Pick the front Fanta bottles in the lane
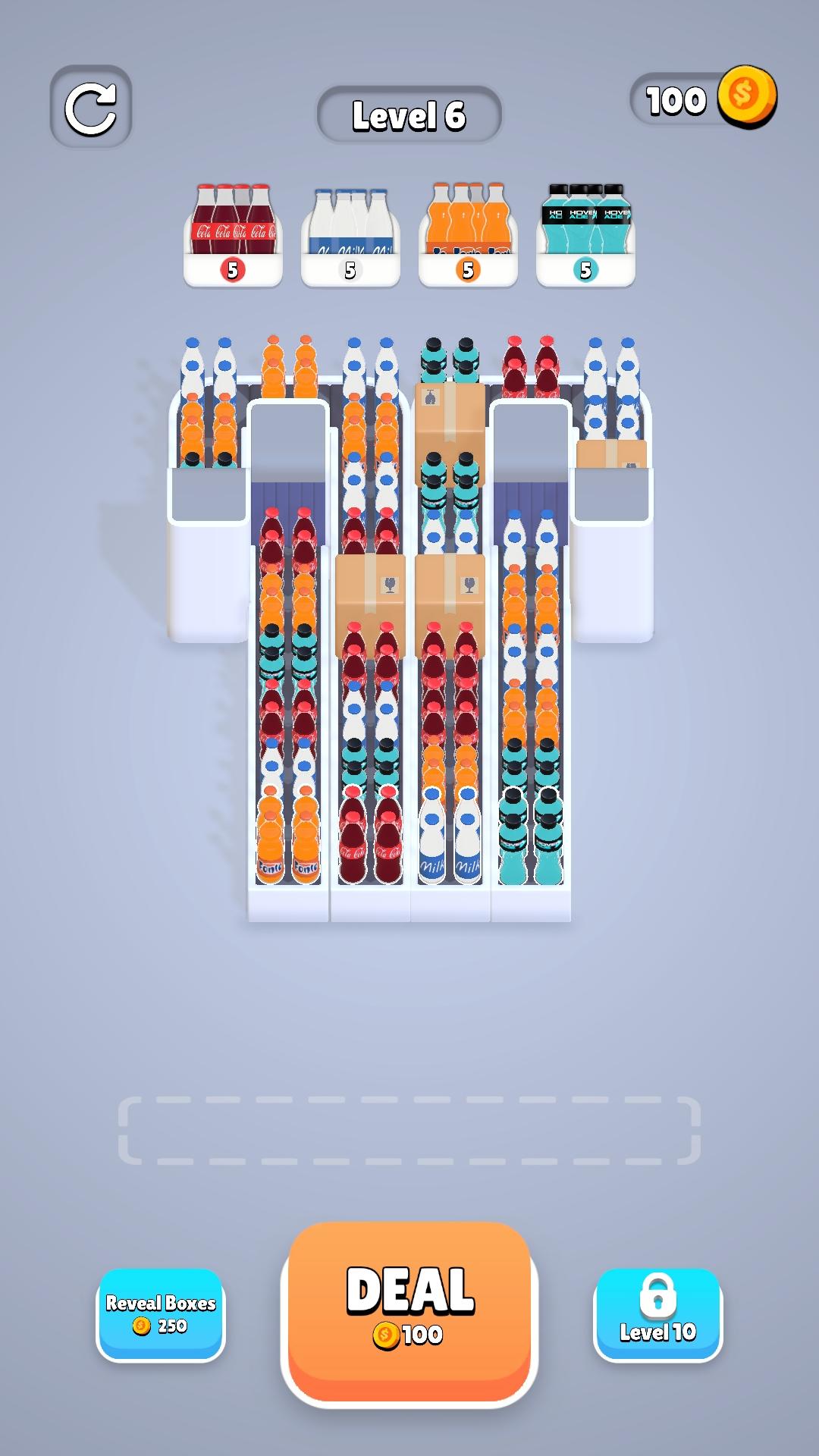This screenshot has width=819, height=1456. pos(288,840)
